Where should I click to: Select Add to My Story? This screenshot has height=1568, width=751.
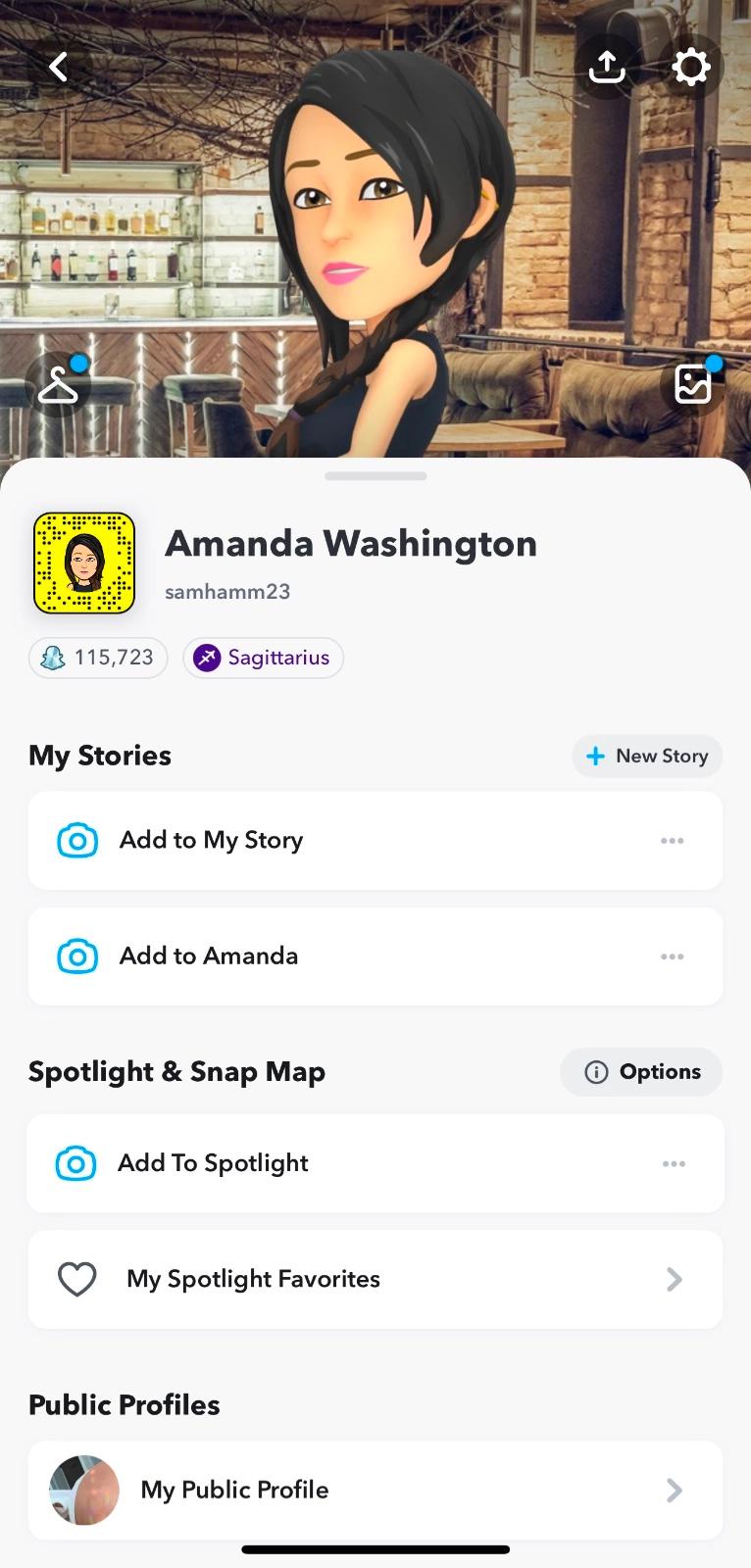211,841
